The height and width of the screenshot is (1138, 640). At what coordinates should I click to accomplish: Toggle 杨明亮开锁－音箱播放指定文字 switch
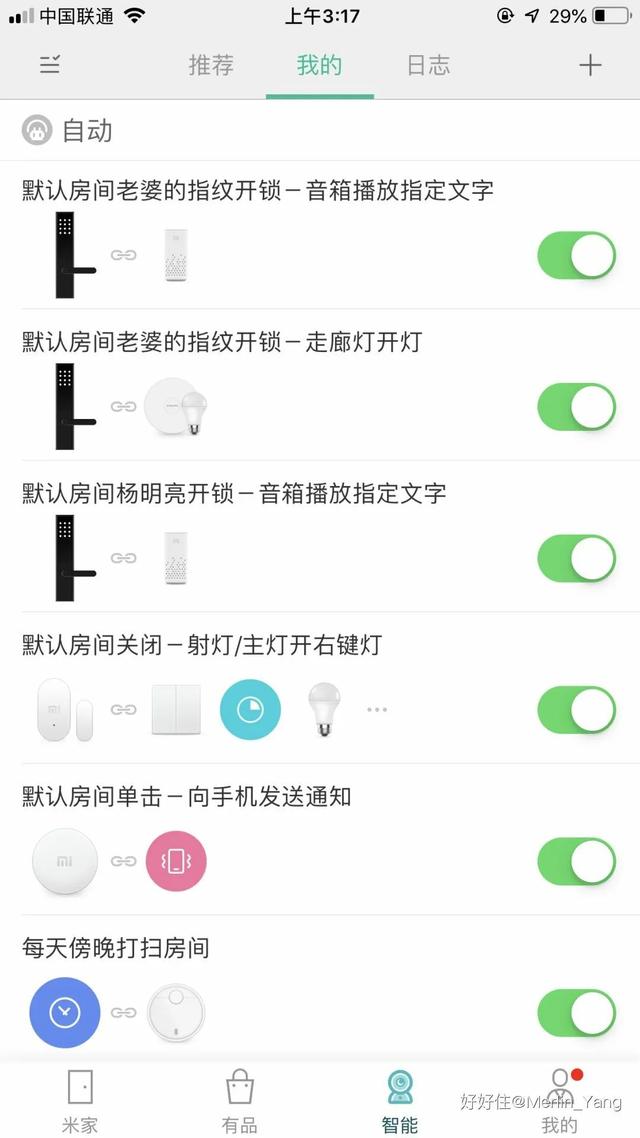(577, 558)
